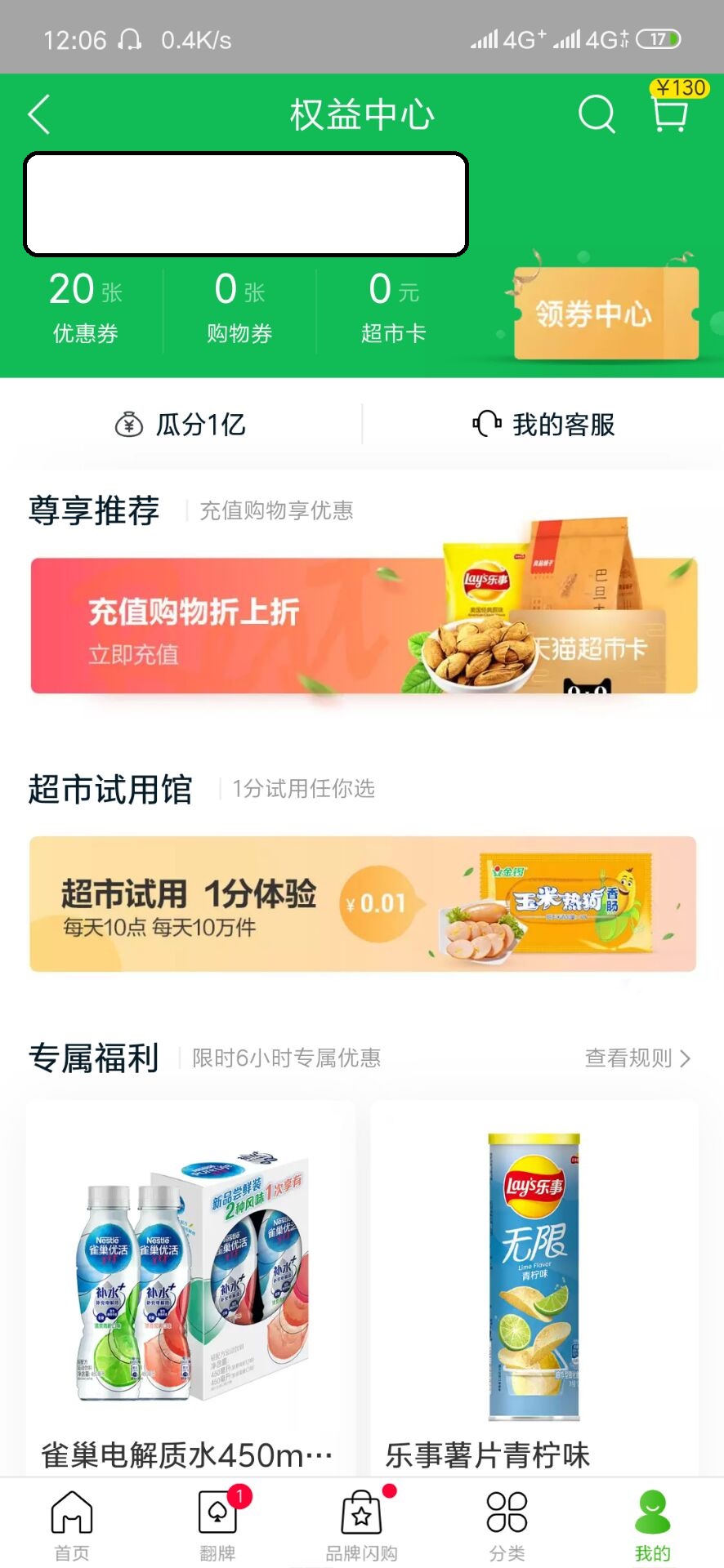The width and height of the screenshot is (724, 1568).
Task: Open 我的客服 via the headset icon
Action: (485, 424)
